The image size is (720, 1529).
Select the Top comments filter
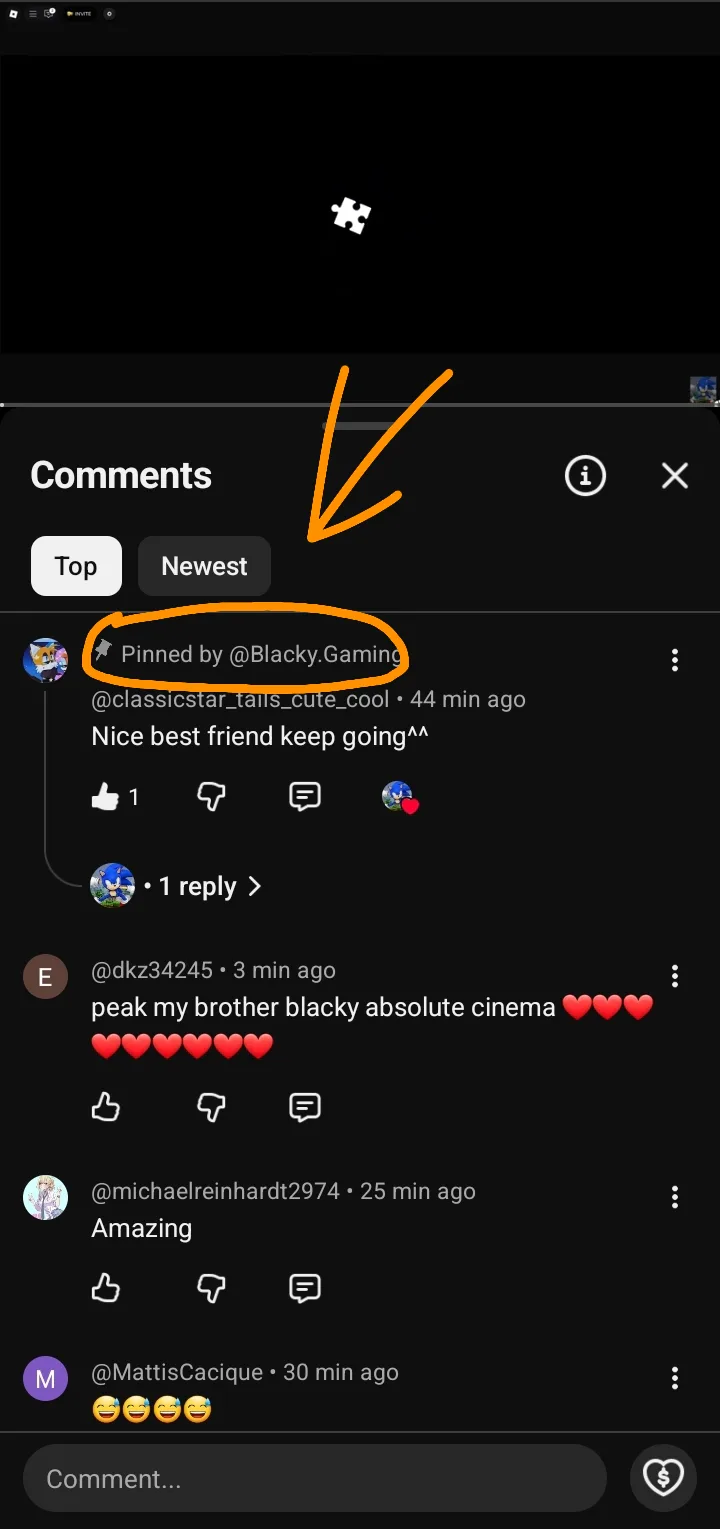coord(76,566)
